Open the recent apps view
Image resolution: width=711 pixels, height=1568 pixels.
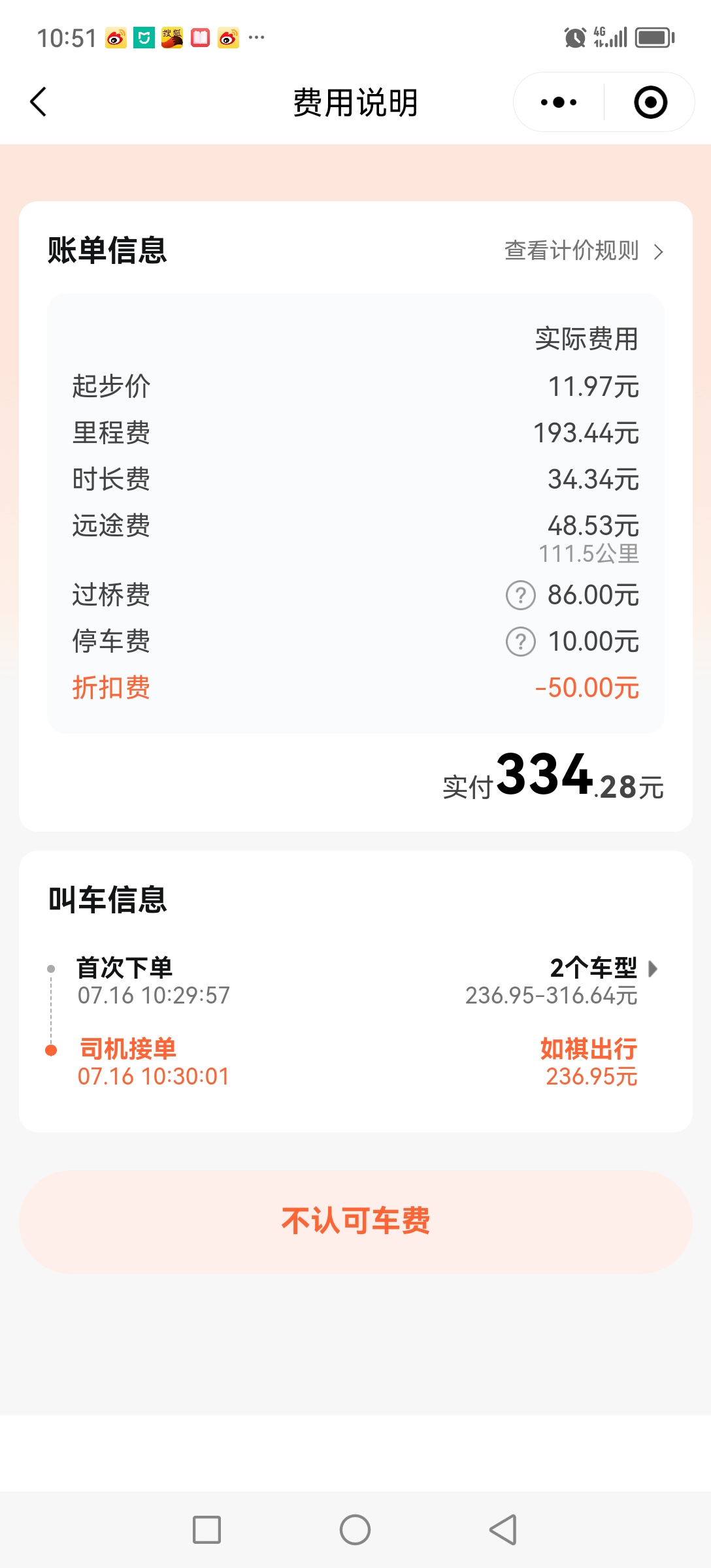tap(207, 1529)
